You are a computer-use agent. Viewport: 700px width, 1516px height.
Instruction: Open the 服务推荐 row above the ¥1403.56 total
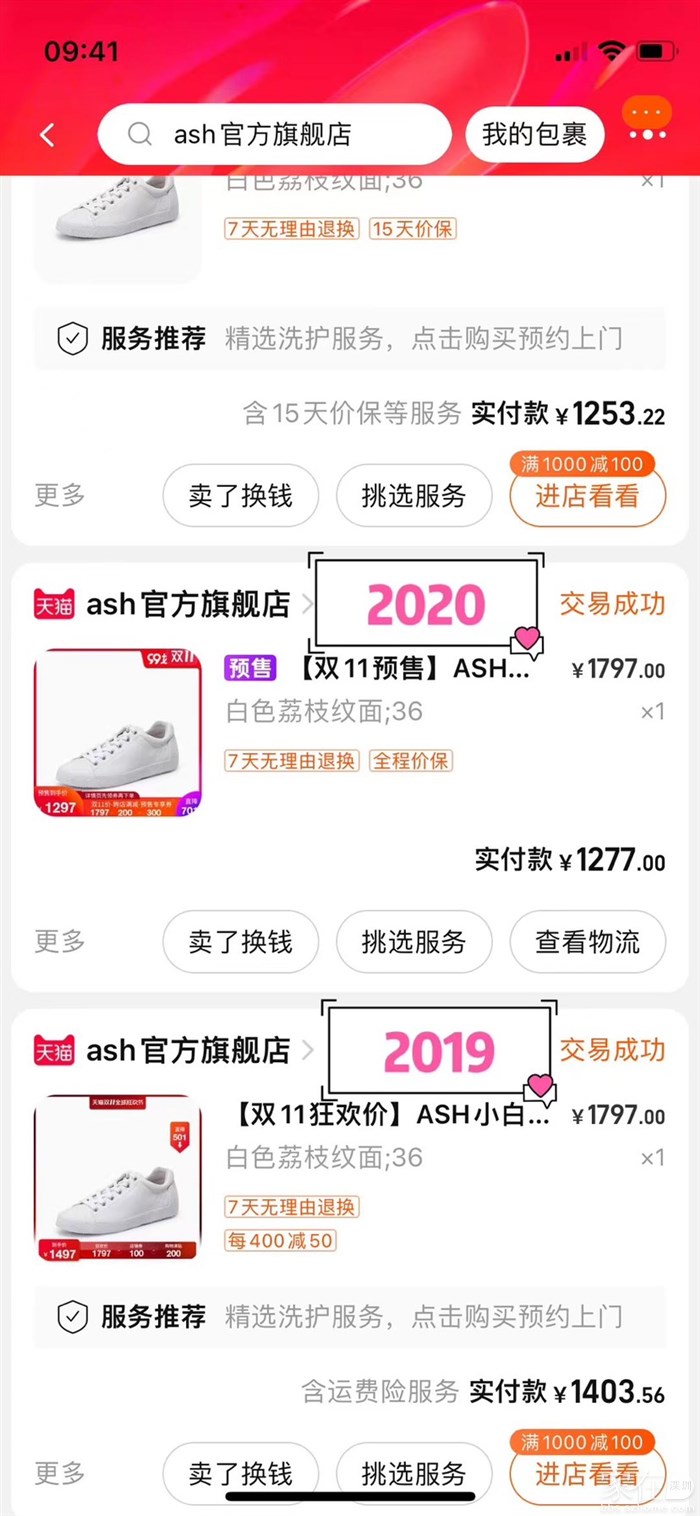(x=350, y=1316)
